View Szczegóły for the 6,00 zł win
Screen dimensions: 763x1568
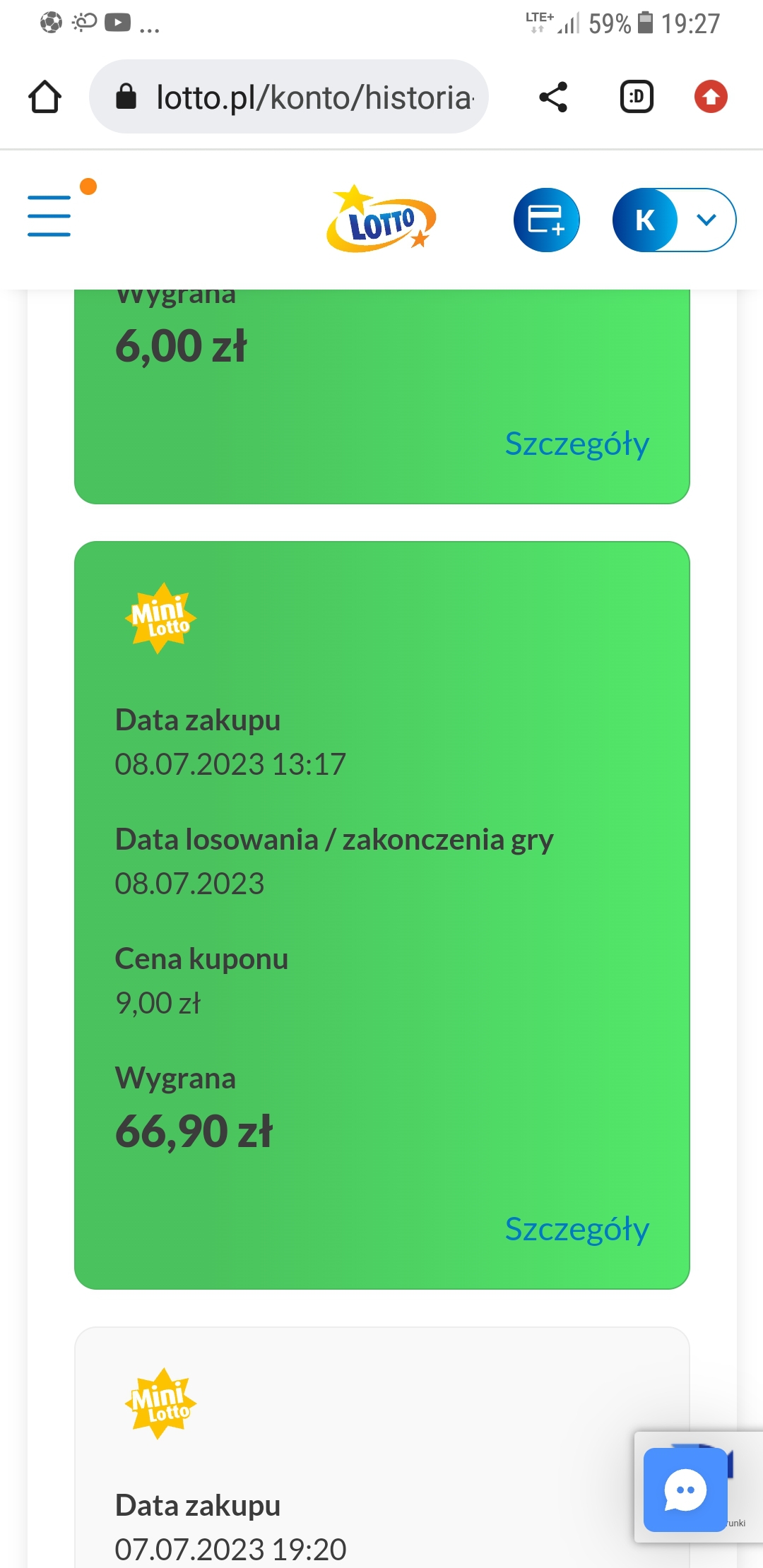click(x=576, y=444)
